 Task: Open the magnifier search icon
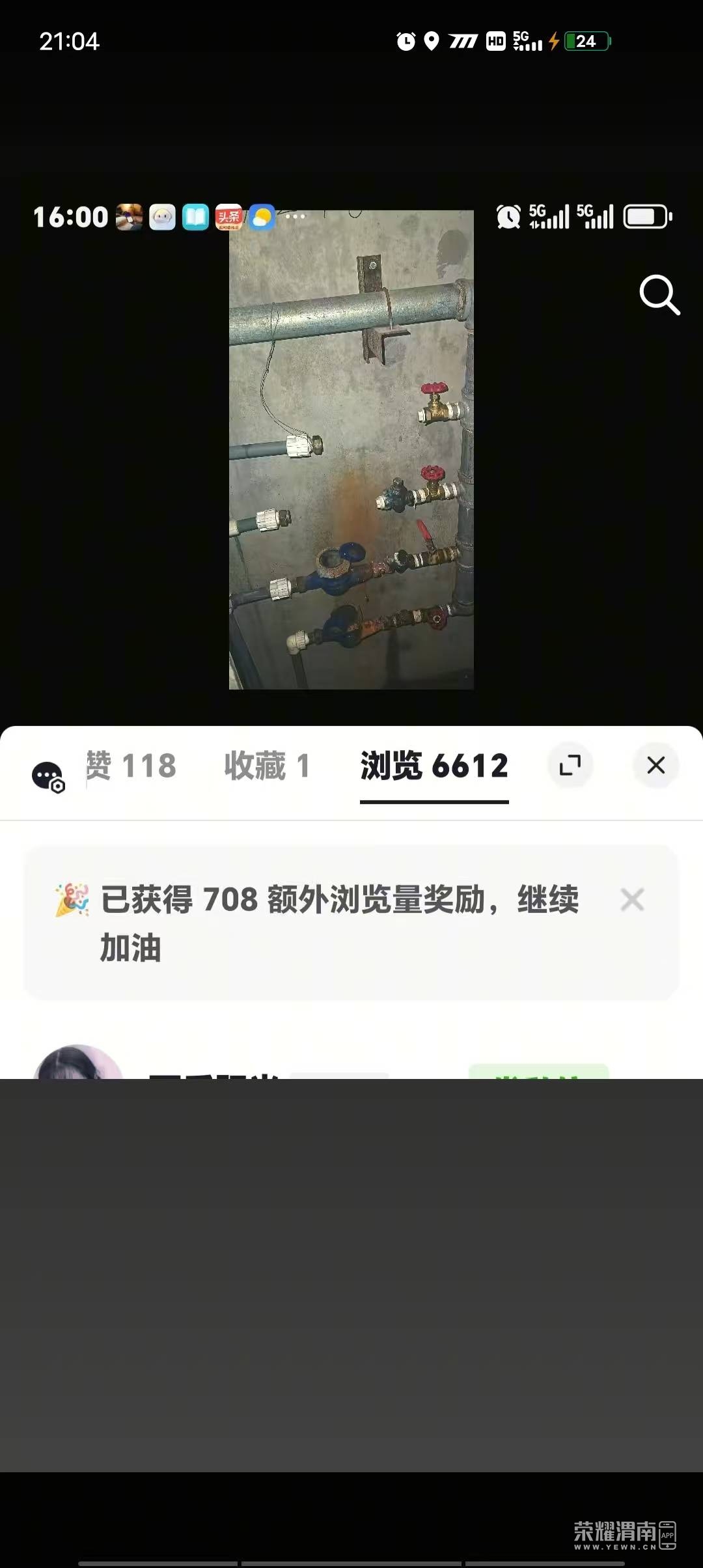(659, 295)
